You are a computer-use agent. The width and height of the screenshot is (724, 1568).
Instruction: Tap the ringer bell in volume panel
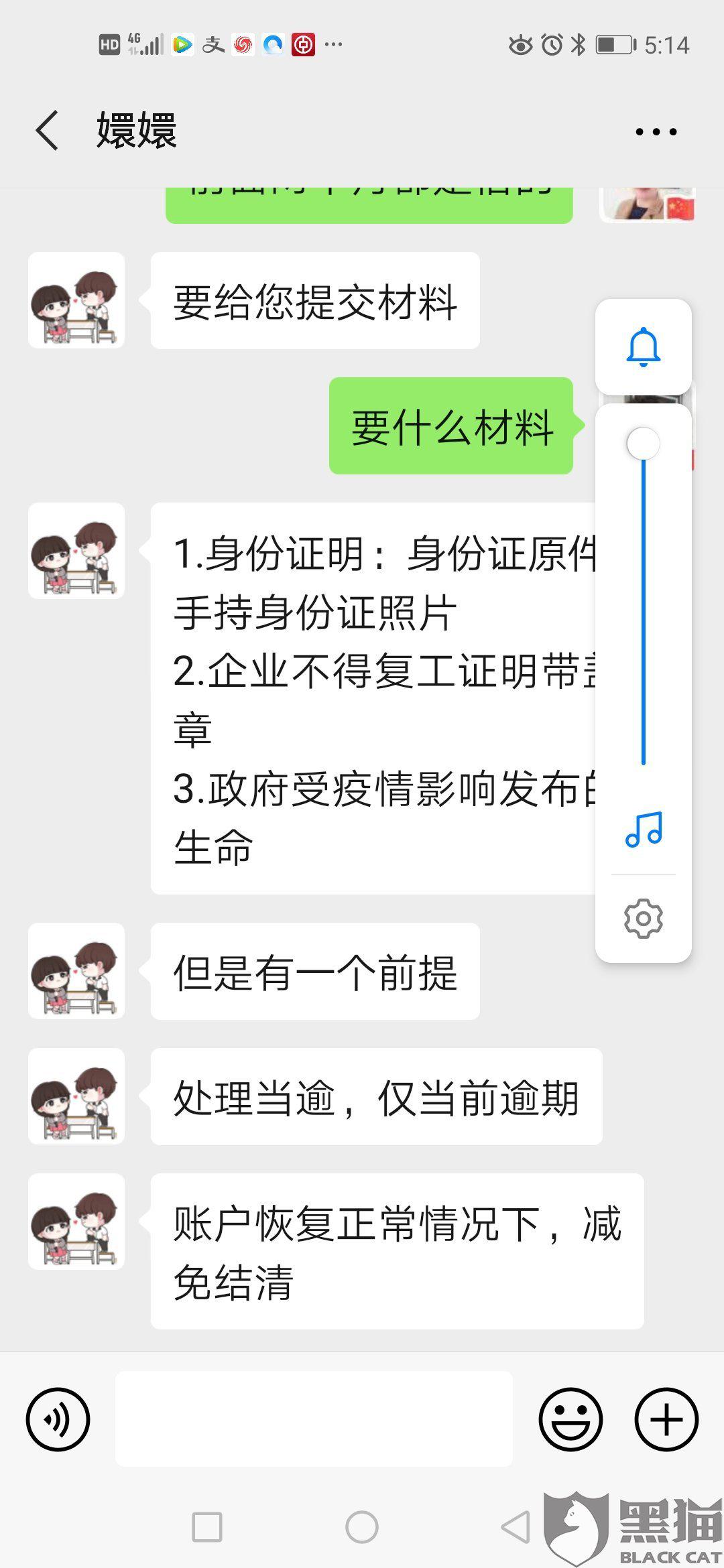click(x=643, y=347)
